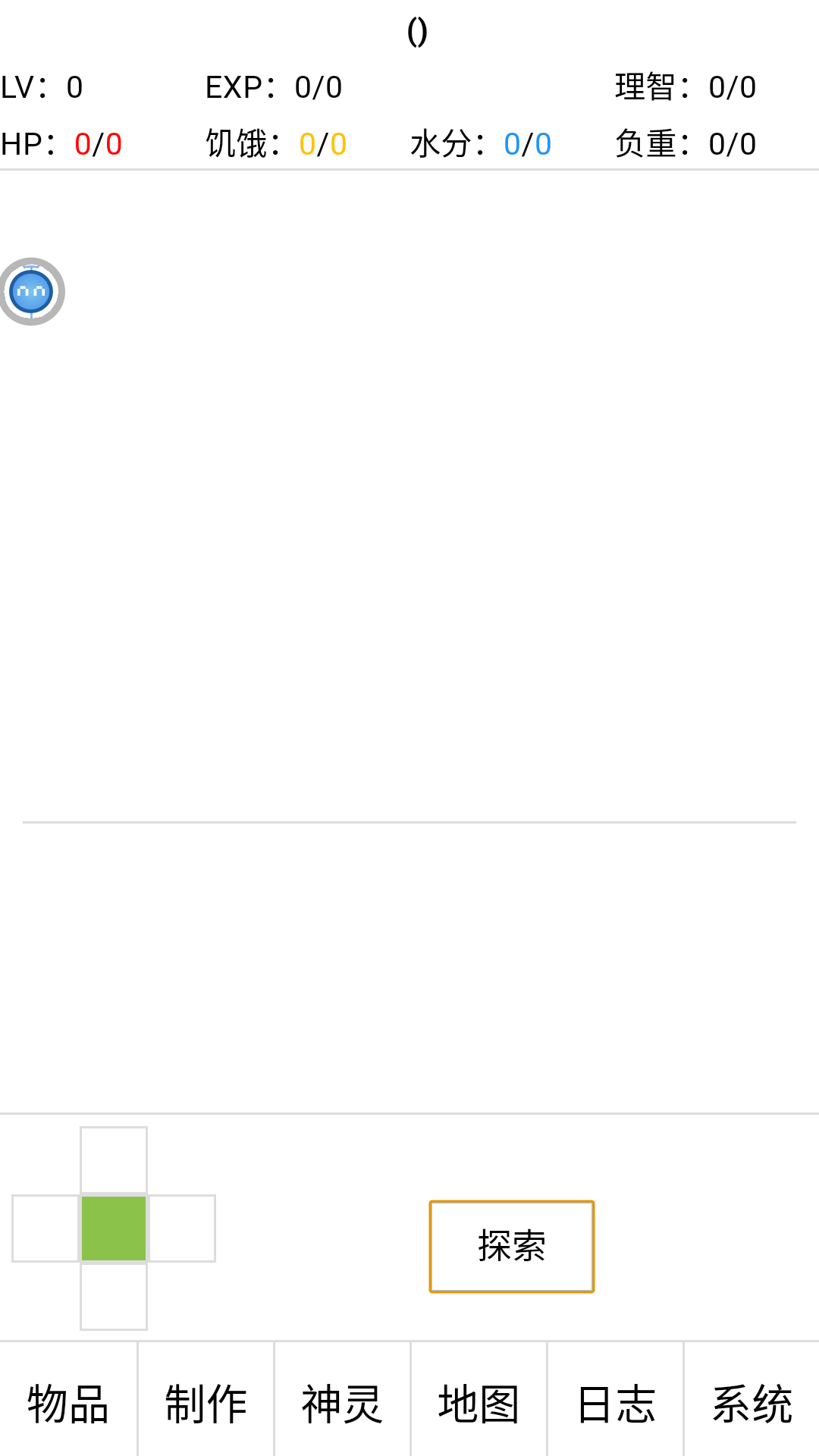Tap the floating blue smiley assistant icon
819x1456 pixels.
pyautogui.click(x=32, y=291)
